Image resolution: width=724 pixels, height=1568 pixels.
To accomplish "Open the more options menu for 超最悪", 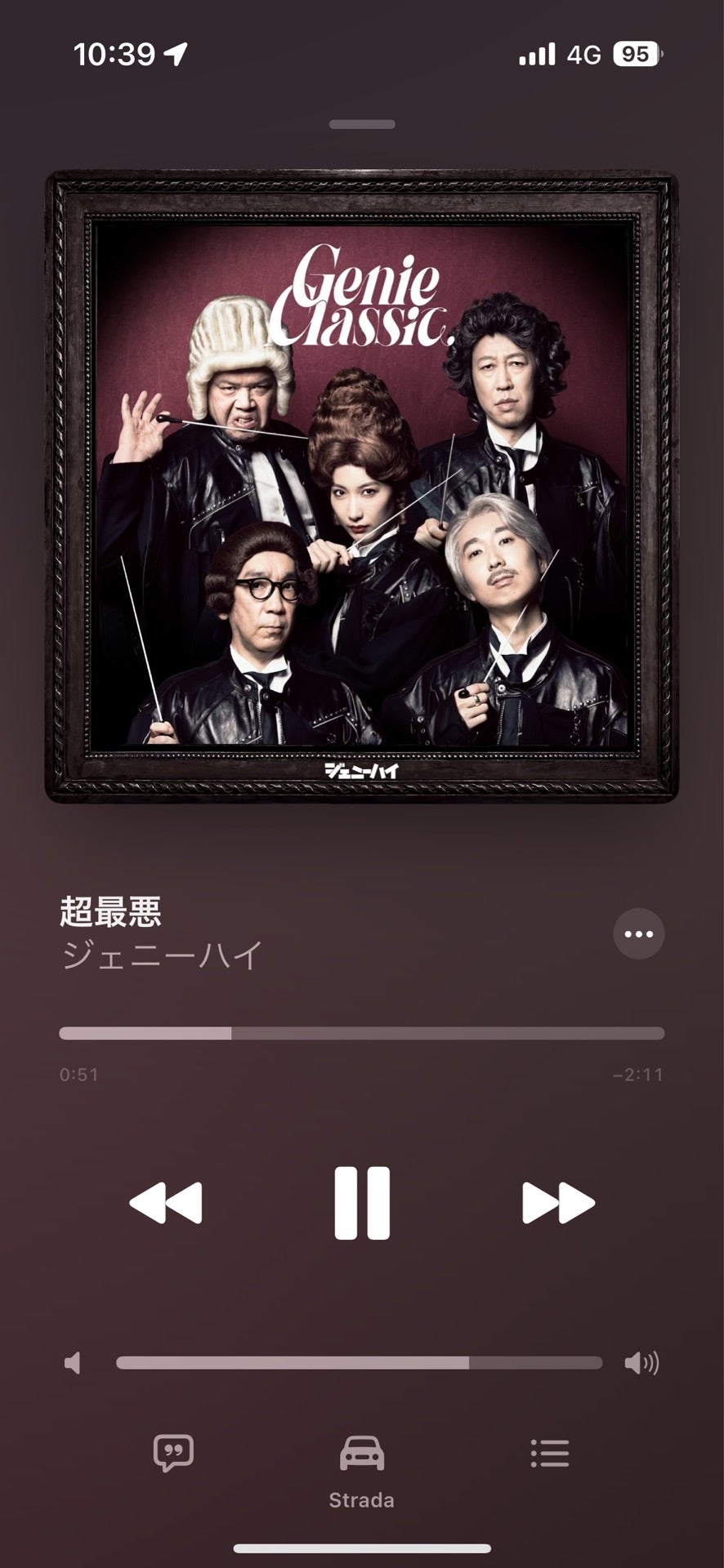I will coord(638,933).
